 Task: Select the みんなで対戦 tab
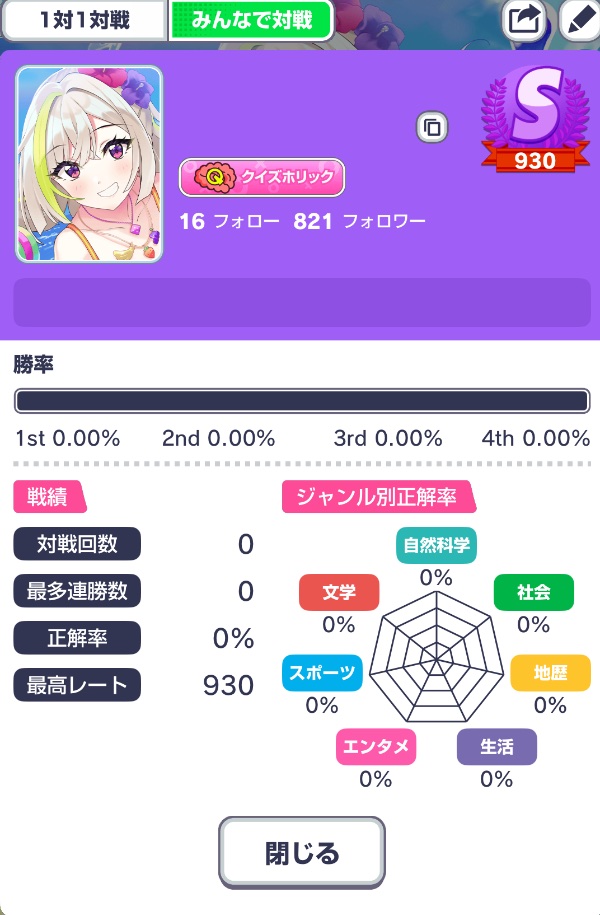pos(249,20)
